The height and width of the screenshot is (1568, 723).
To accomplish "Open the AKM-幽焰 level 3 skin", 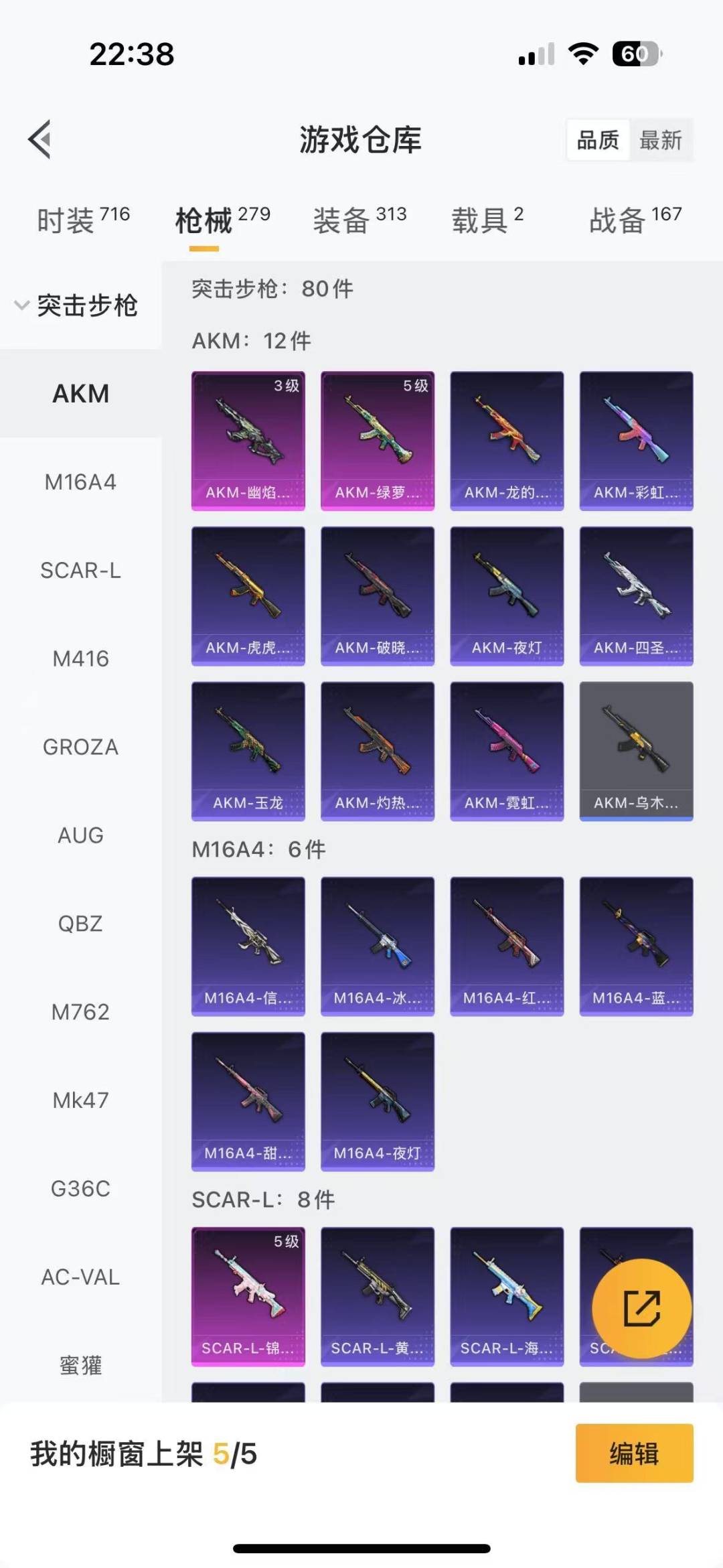I will coord(248,441).
